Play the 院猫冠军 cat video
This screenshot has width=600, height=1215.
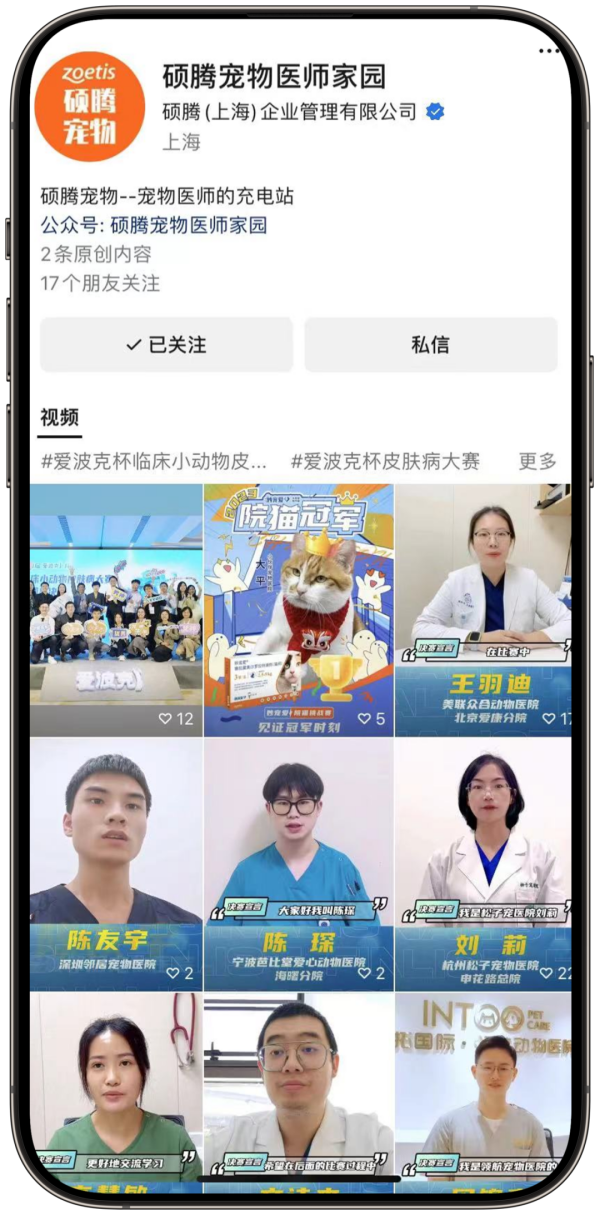point(298,610)
